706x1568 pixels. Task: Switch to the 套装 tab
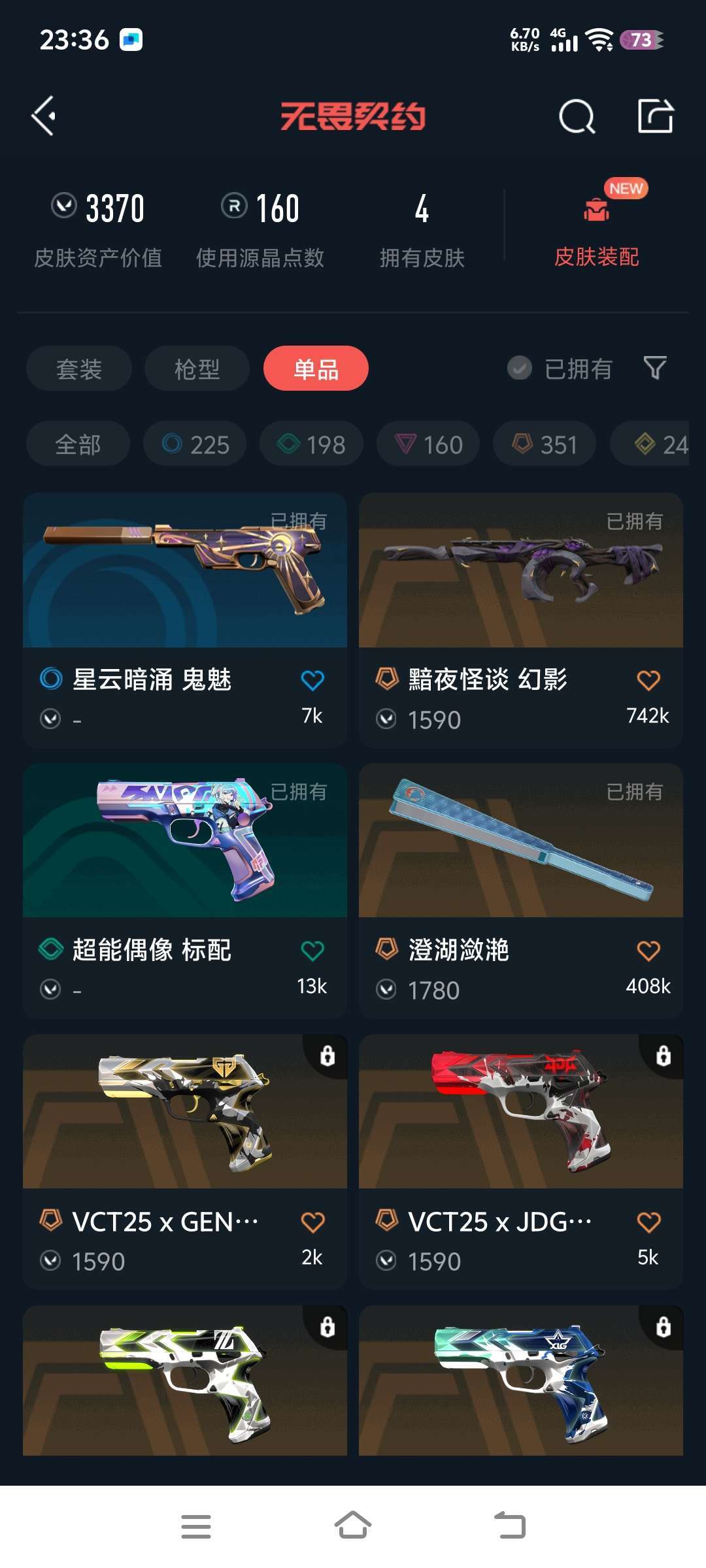(x=78, y=368)
